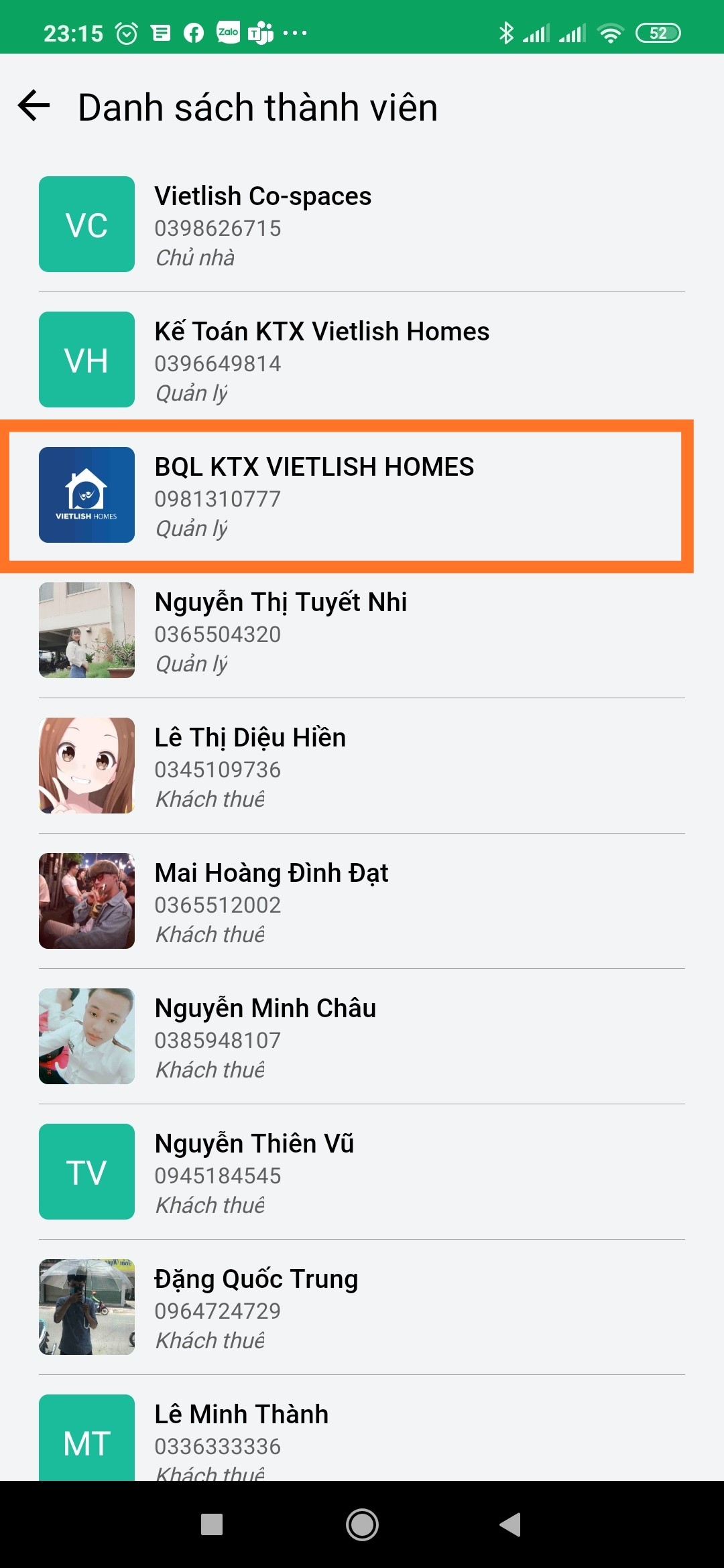The image size is (724, 1568).
Task: Select BQL KTX VIETLISH HOMES member
Action: coord(362,495)
